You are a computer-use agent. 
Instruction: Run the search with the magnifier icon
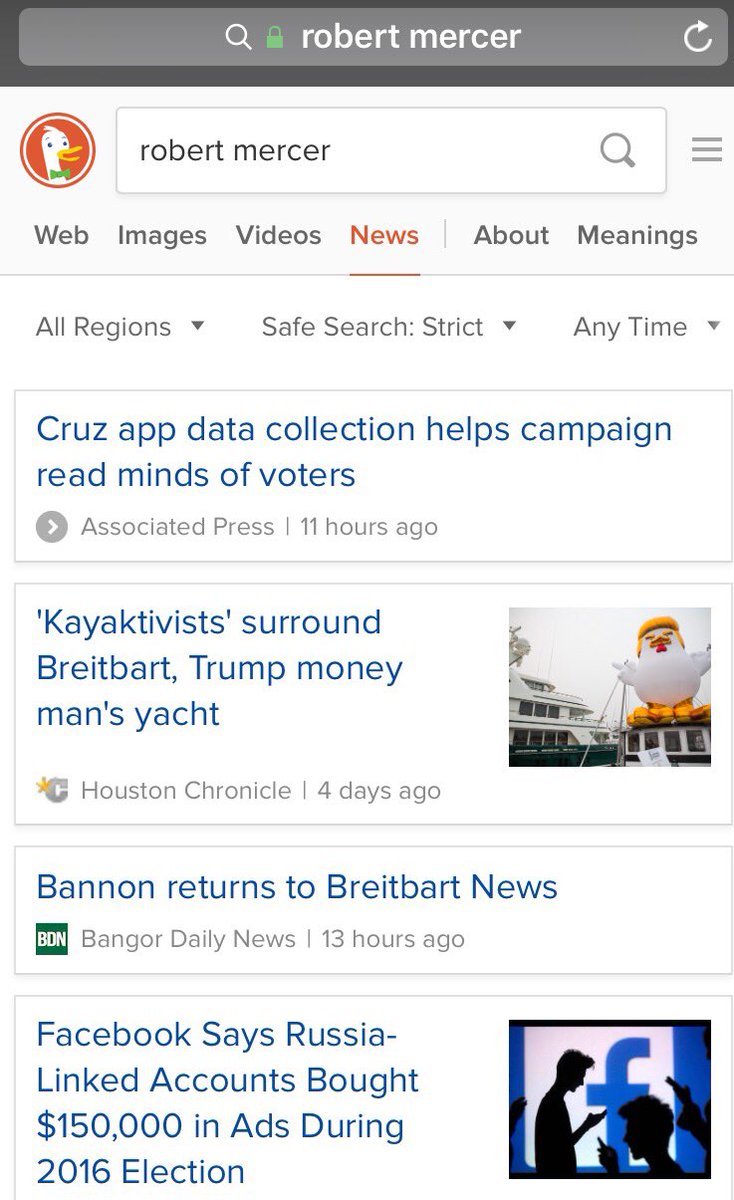point(617,151)
